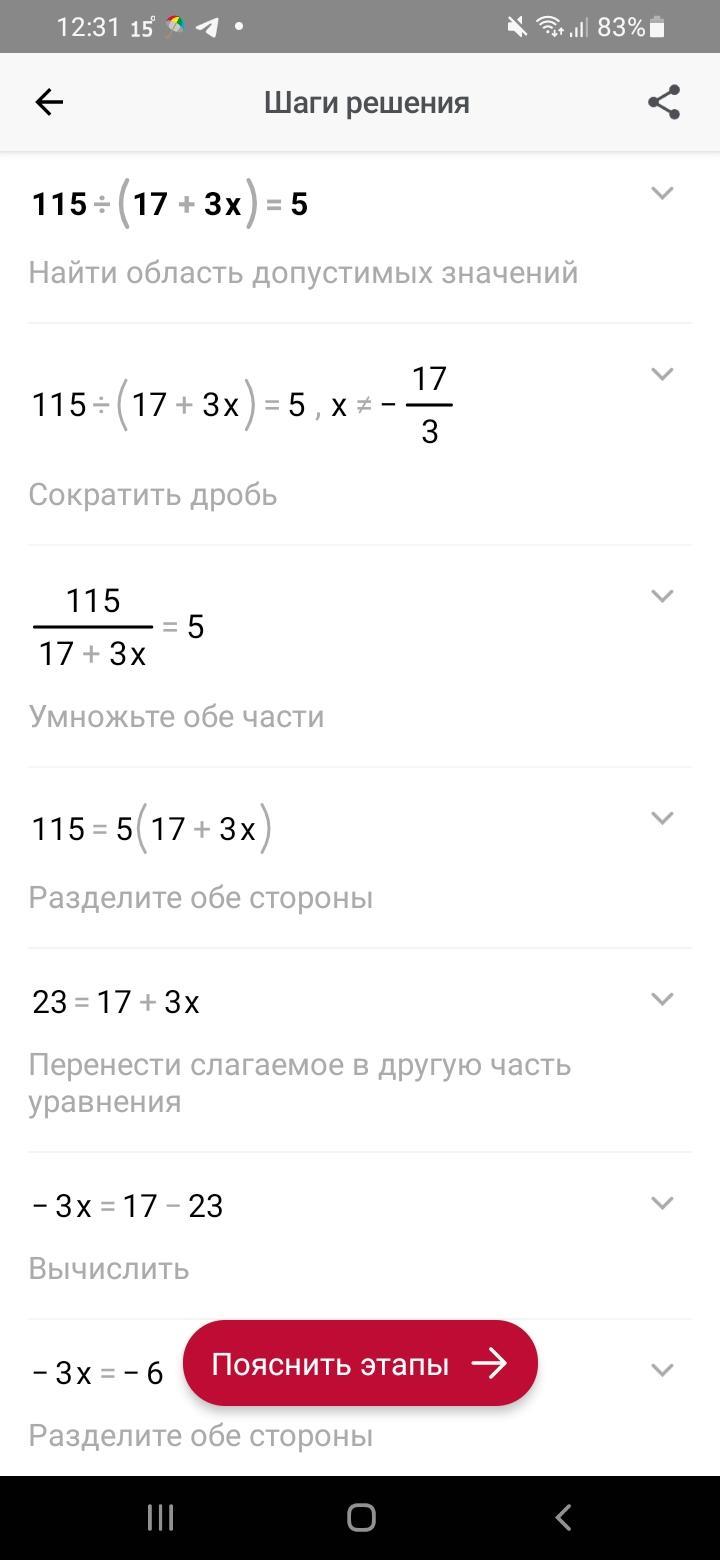The image size is (720, 1560).
Task: Tap the 'Пояснить этапы' button
Action: click(360, 1363)
